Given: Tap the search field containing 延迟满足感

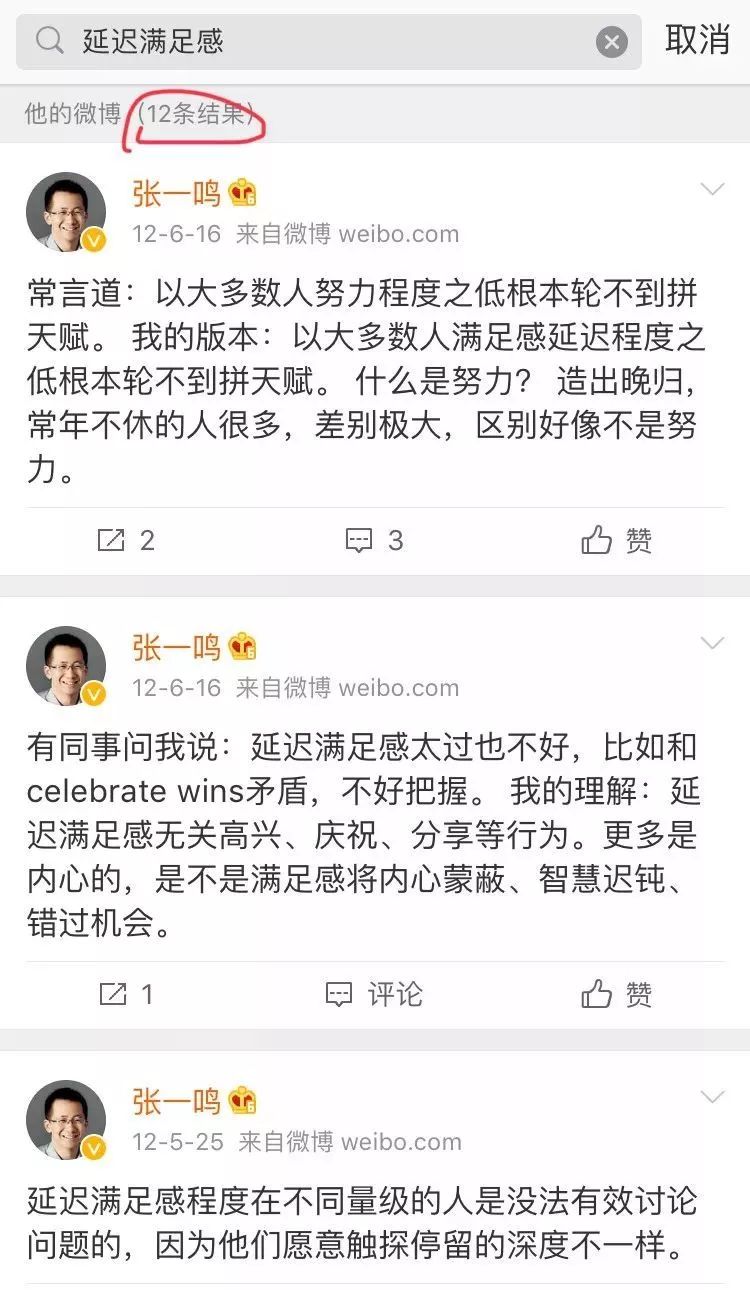Looking at the screenshot, I should click(x=328, y=41).
